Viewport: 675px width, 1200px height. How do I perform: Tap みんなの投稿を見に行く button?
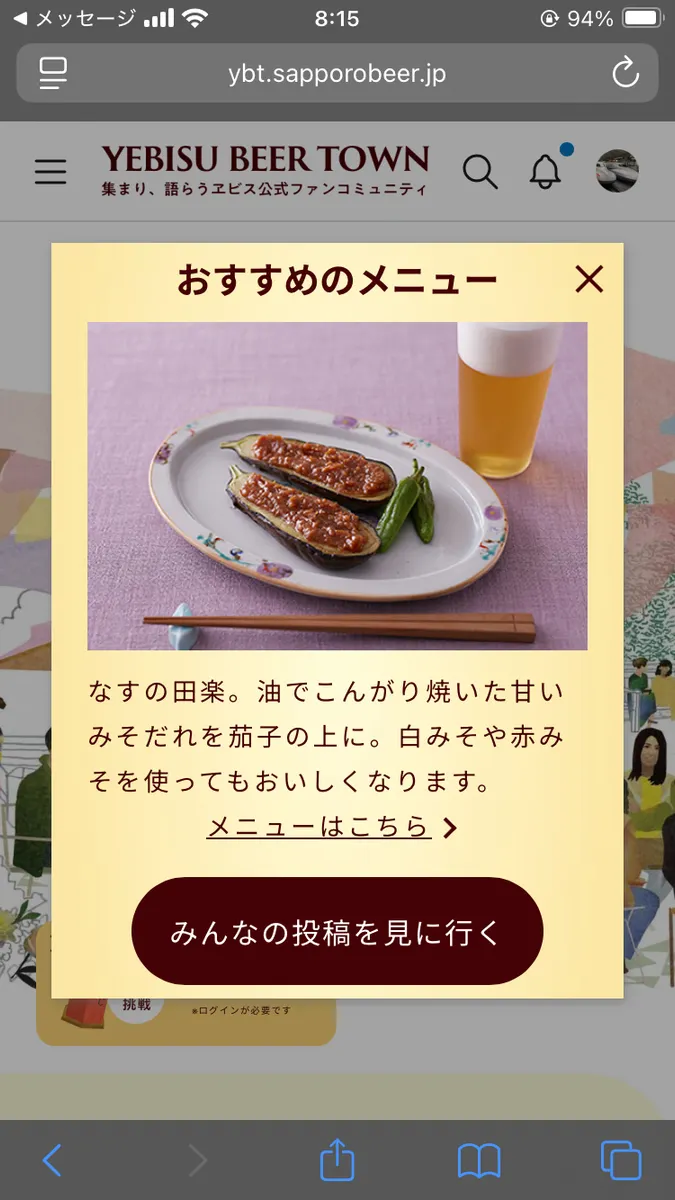pyautogui.click(x=337, y=932)
